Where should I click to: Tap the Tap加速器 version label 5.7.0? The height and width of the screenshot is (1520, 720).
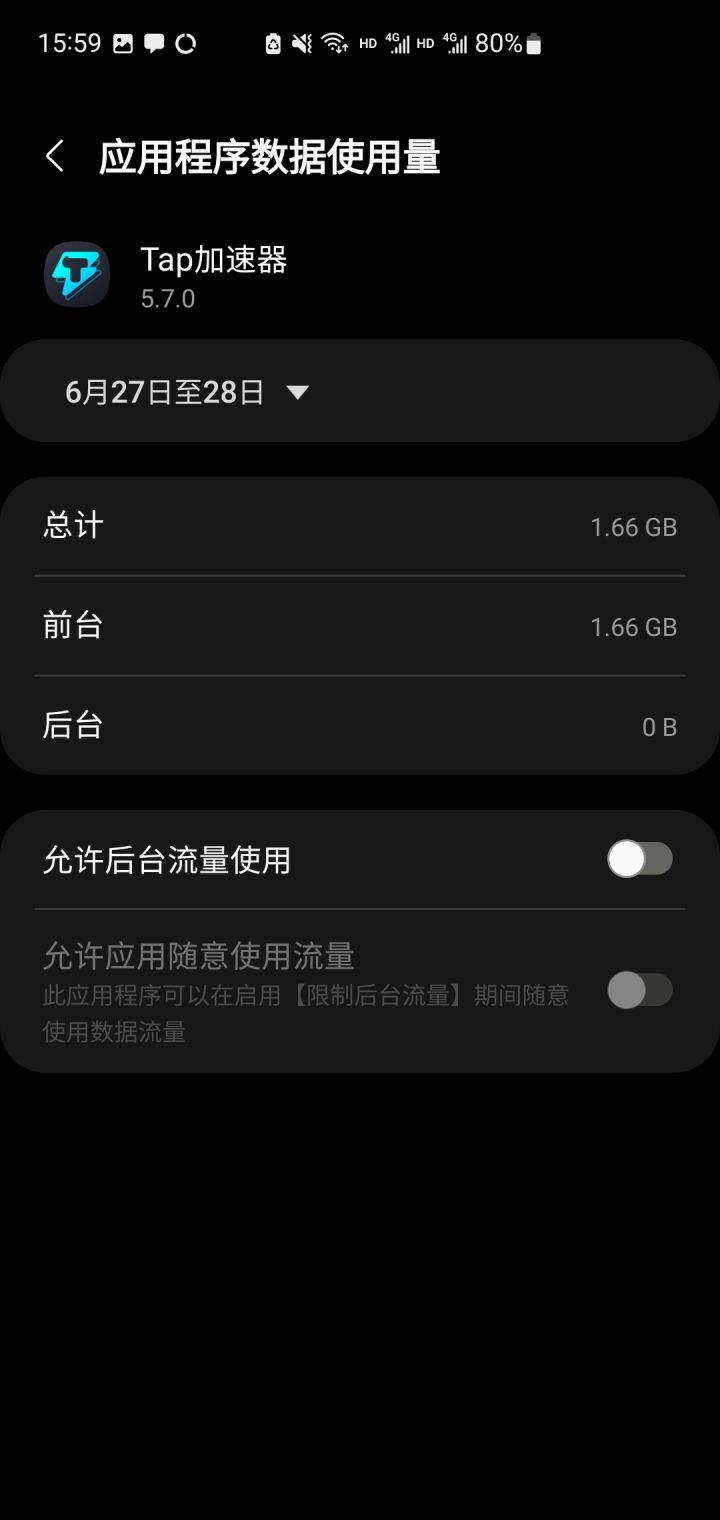tap(167, 298)
